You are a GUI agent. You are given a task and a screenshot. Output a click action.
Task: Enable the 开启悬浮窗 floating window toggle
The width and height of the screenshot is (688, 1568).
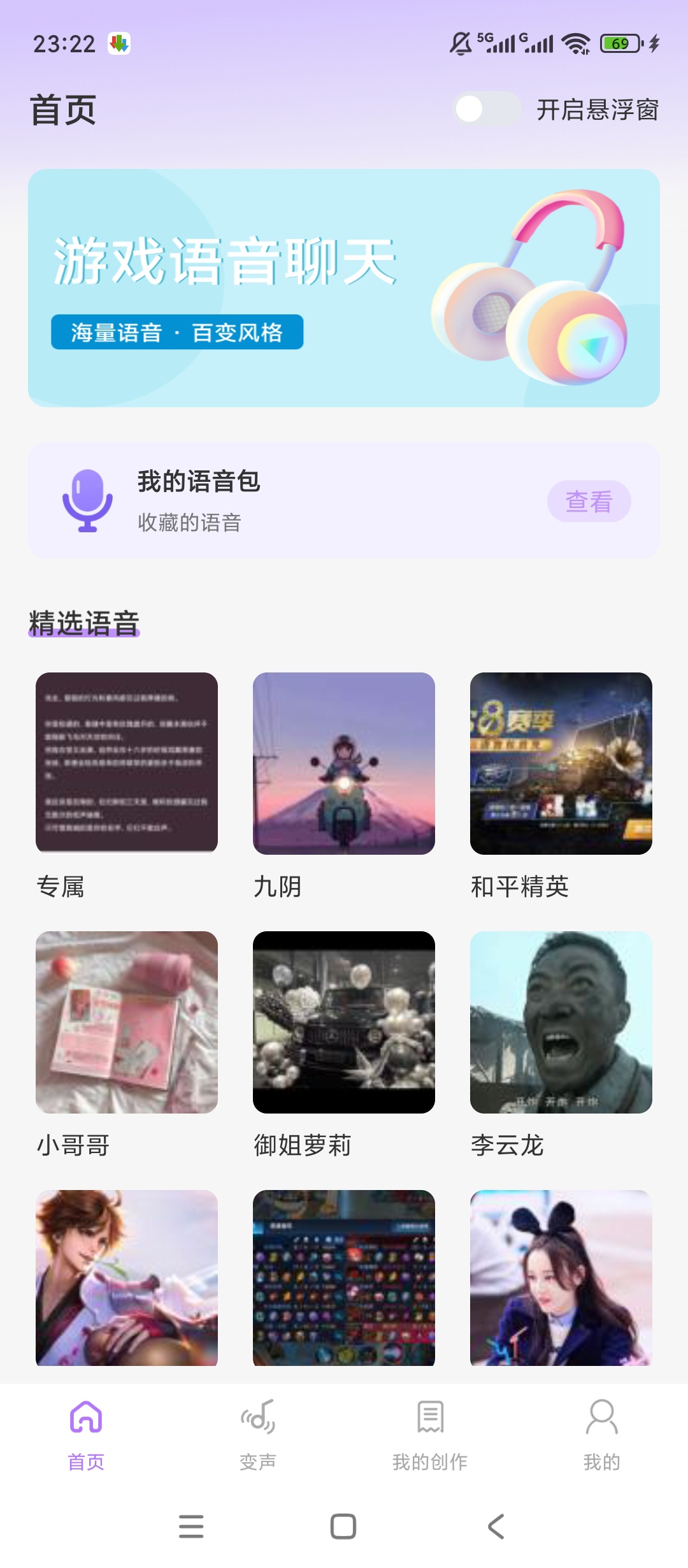[x=487, y=110]
